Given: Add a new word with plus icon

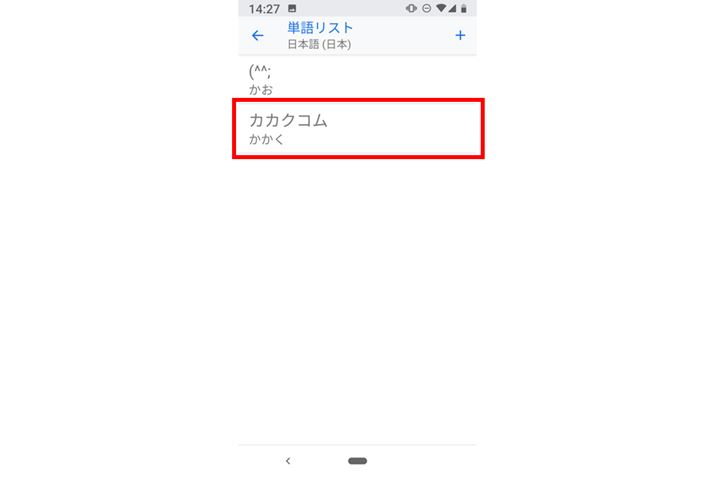Looking at the screenshot, I should click(x=460, y=36).
